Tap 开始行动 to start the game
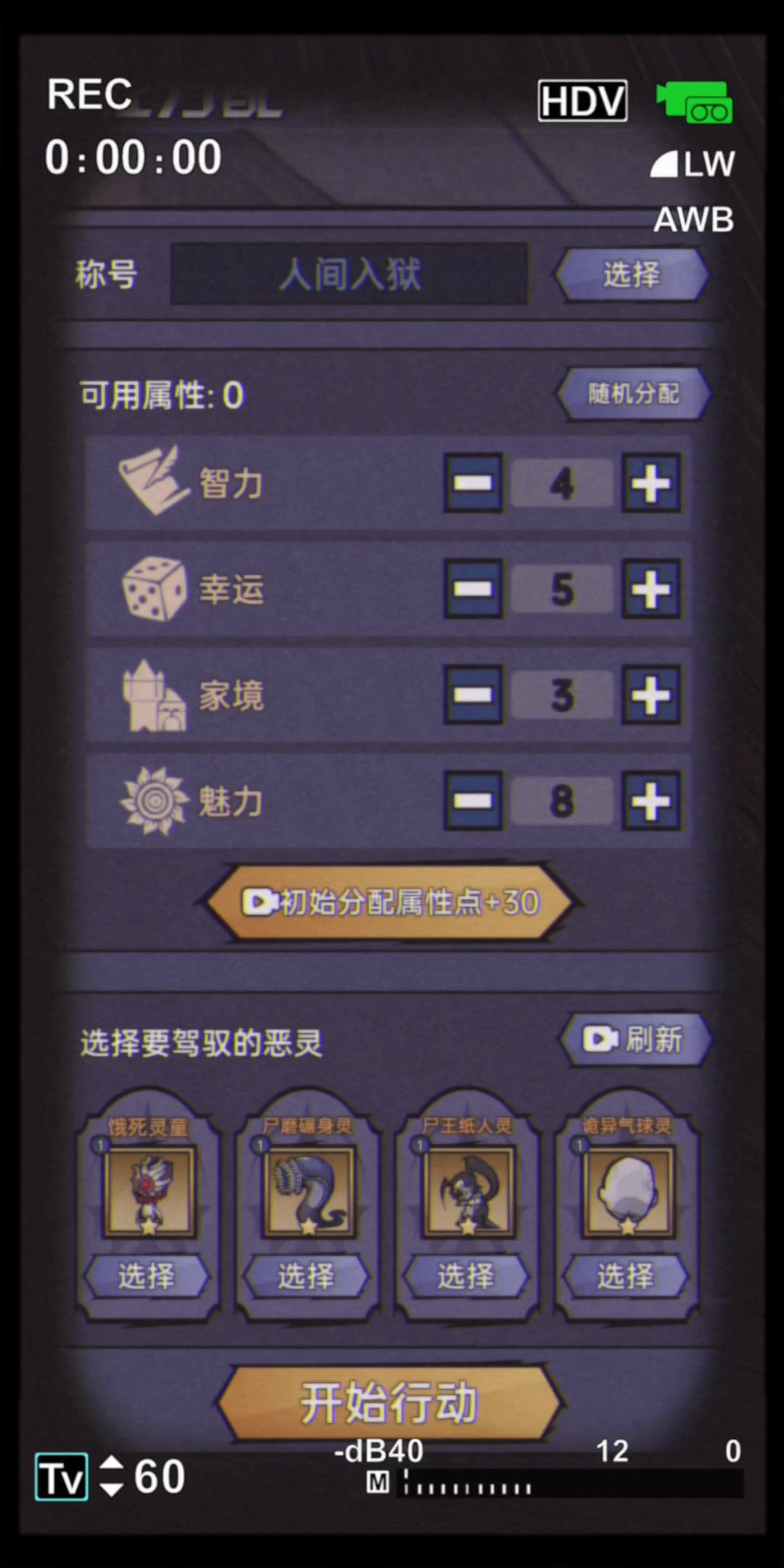Screen dimensions: 784x1568 [389, 1402]
